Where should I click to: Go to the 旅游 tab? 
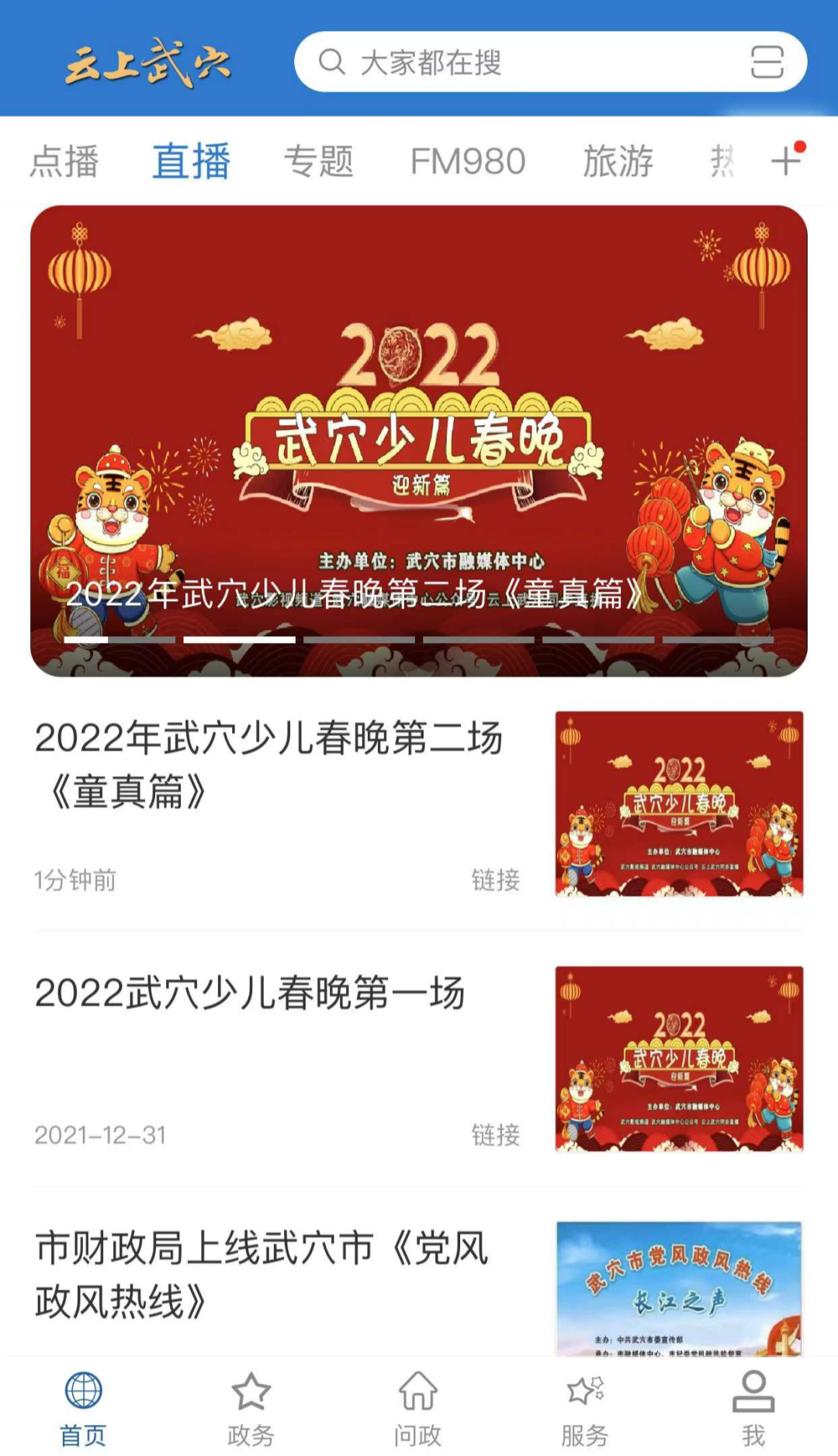click(x=618, y=161)
